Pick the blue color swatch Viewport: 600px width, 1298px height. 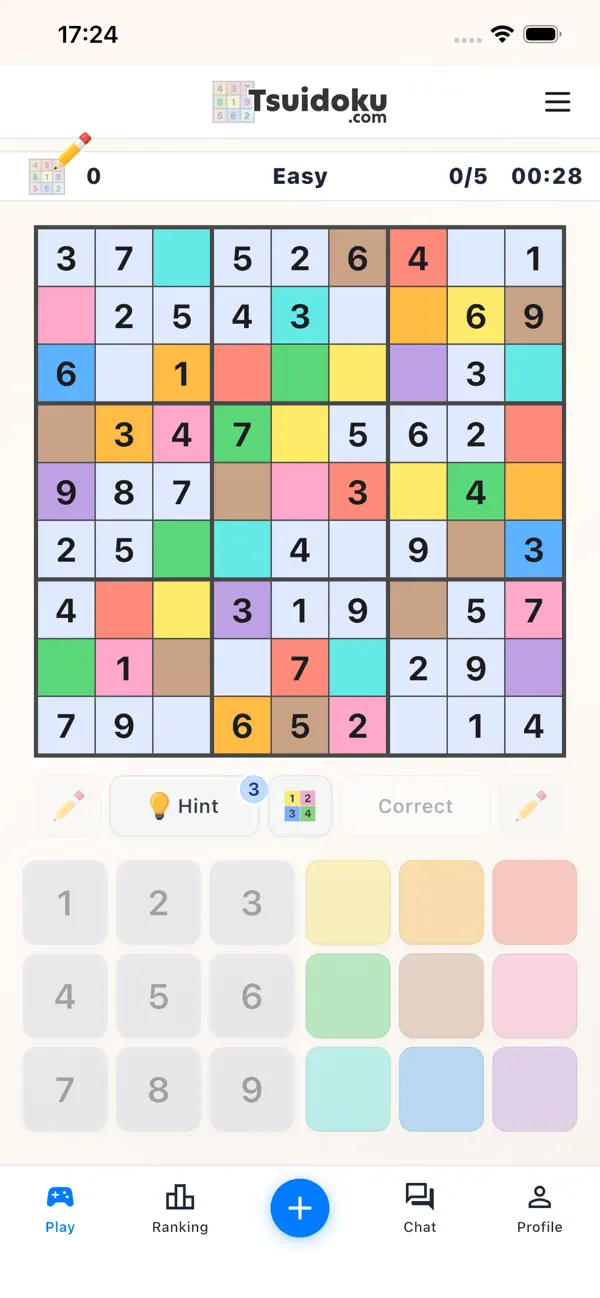pos(441,1089)
